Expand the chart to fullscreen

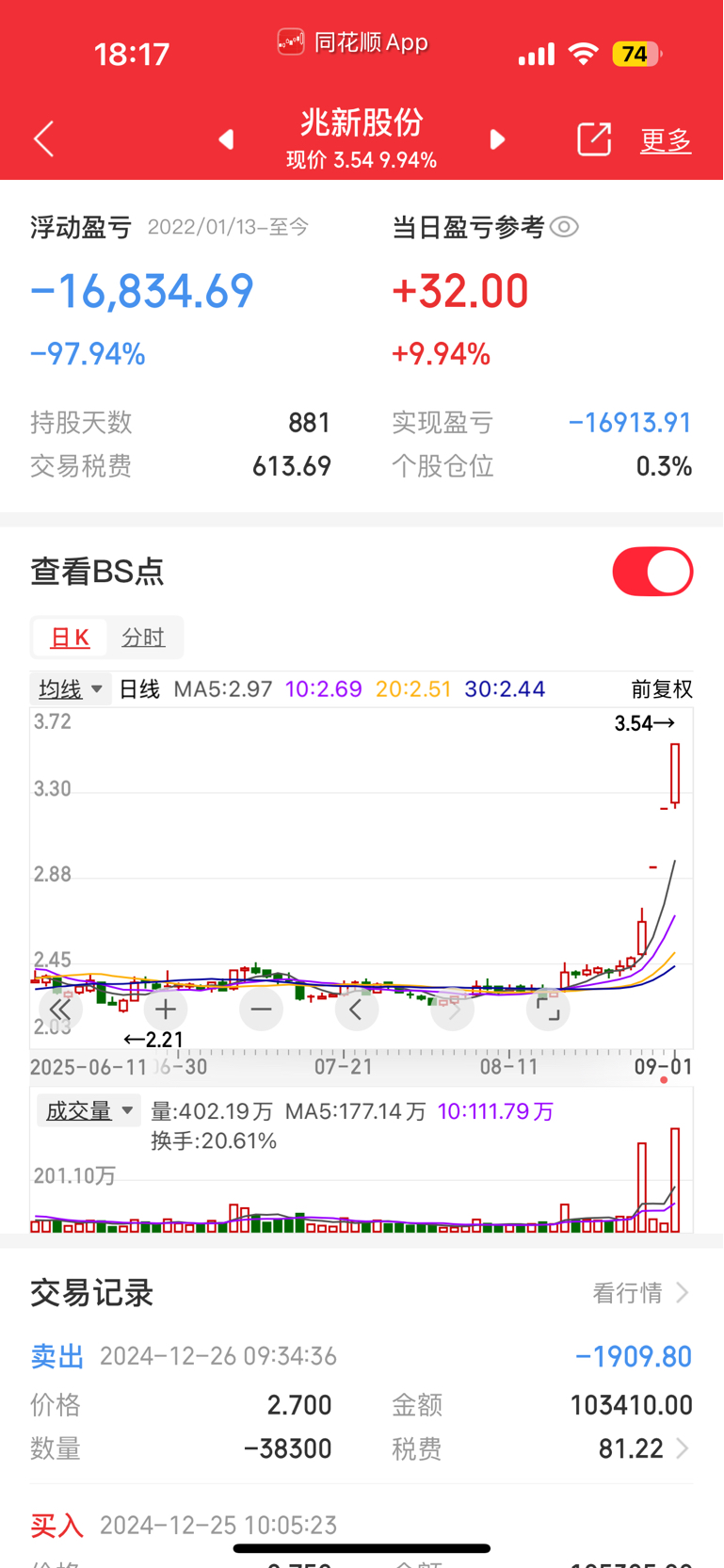point(548,1010)
